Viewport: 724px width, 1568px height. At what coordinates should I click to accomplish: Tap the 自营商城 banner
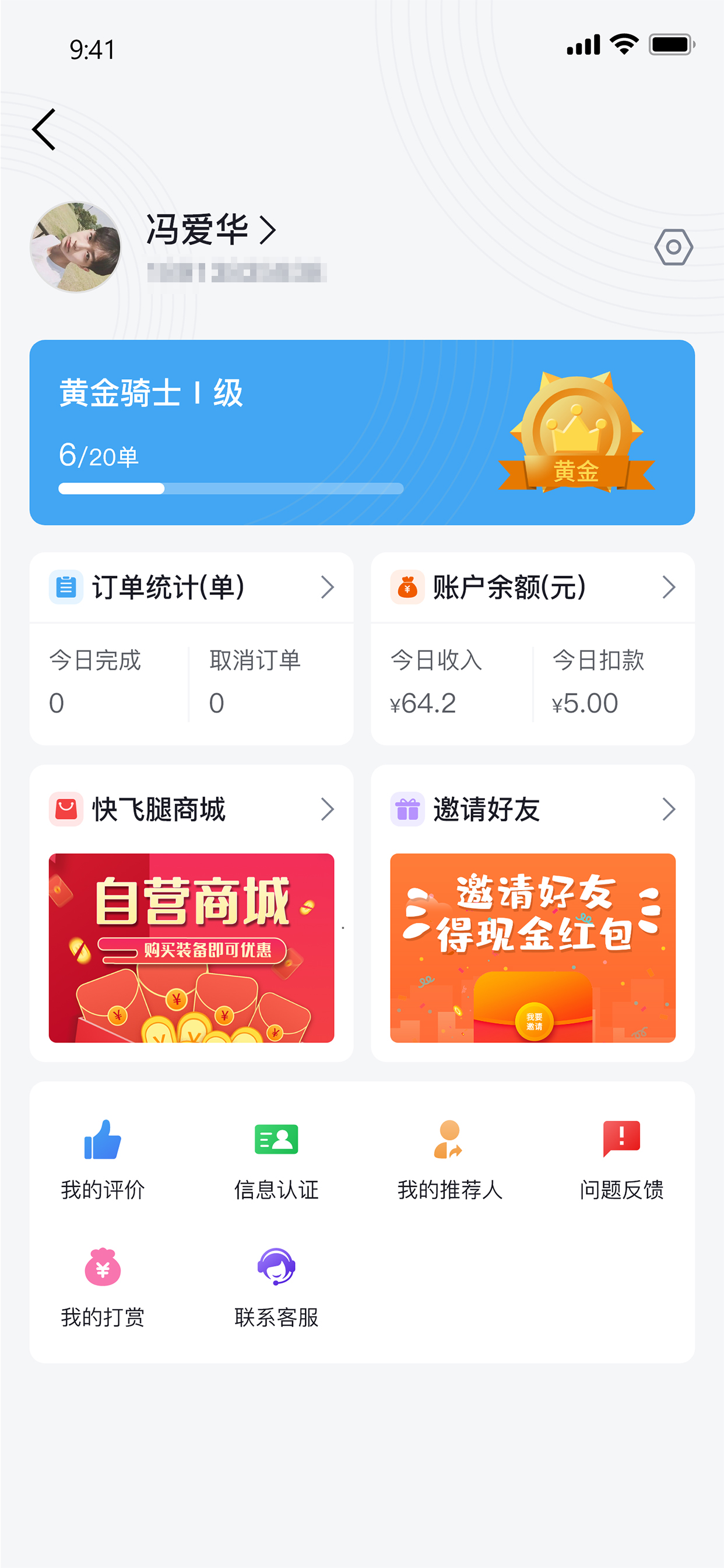tap(191, 948)
